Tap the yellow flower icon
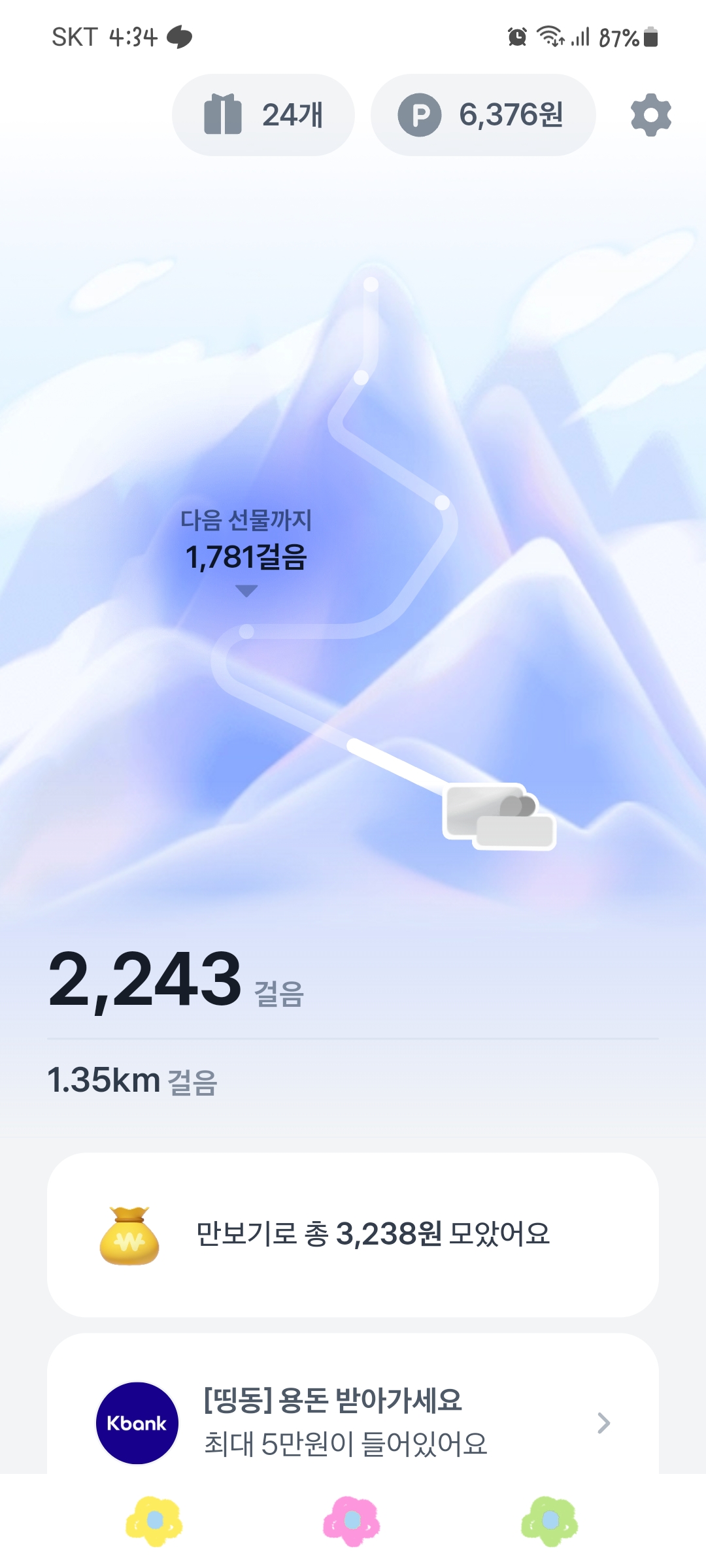Viewport: 706px width, 1568px height. click(x=154, y=1521)
